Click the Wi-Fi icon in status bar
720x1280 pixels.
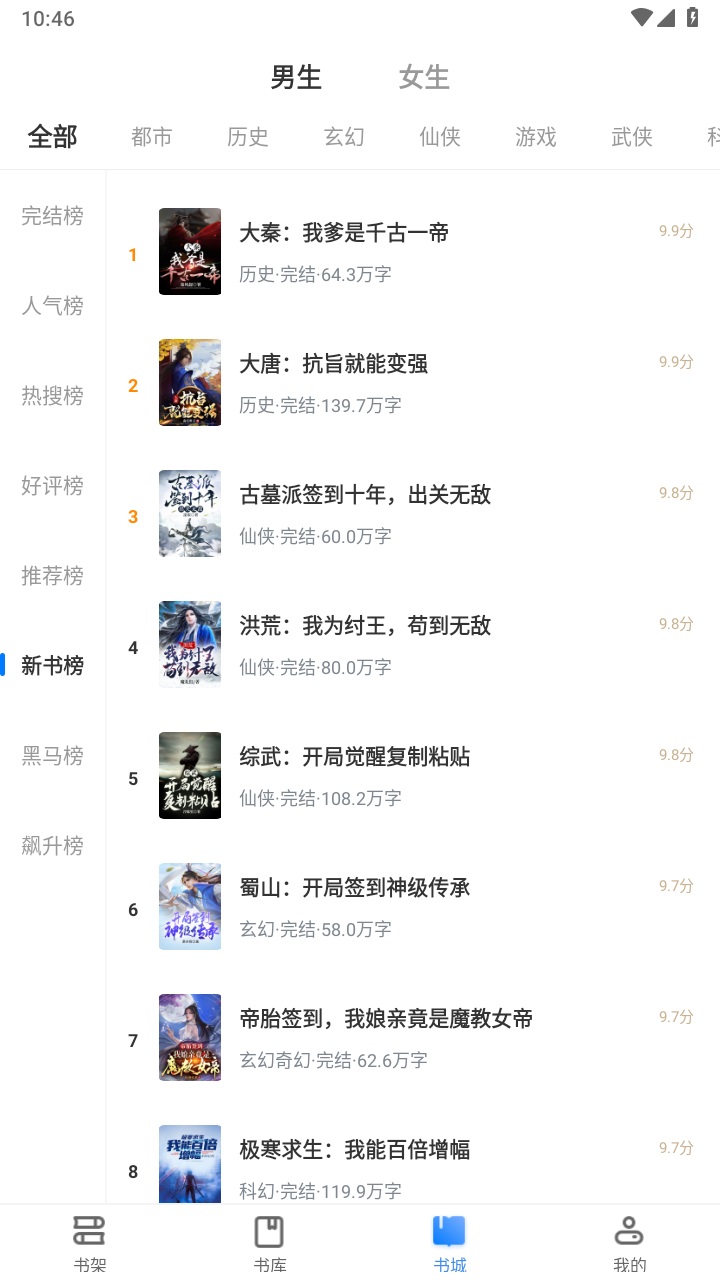pos(641,17)
